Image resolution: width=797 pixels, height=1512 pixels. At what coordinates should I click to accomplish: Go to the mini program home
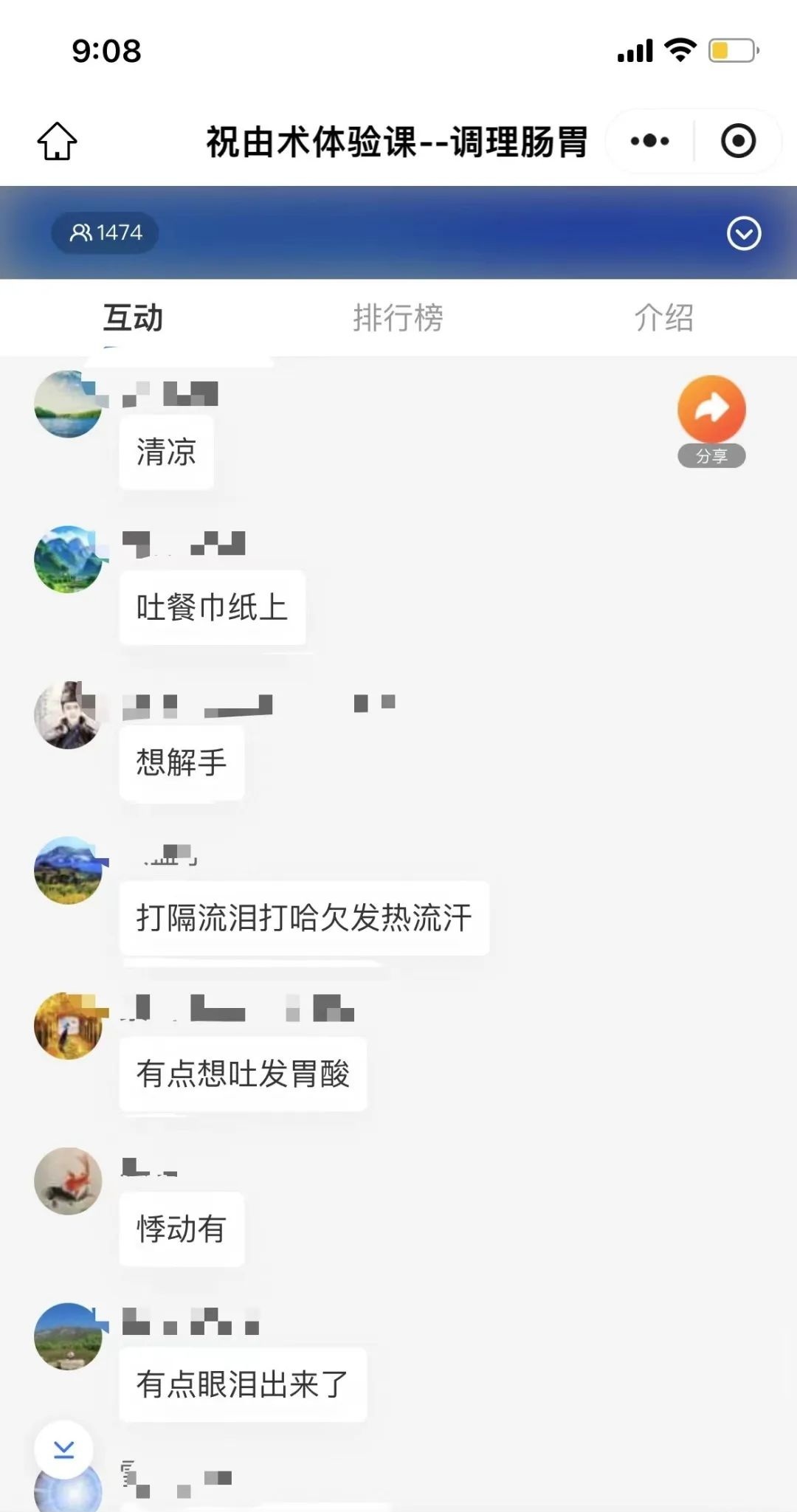pos(57,140)
